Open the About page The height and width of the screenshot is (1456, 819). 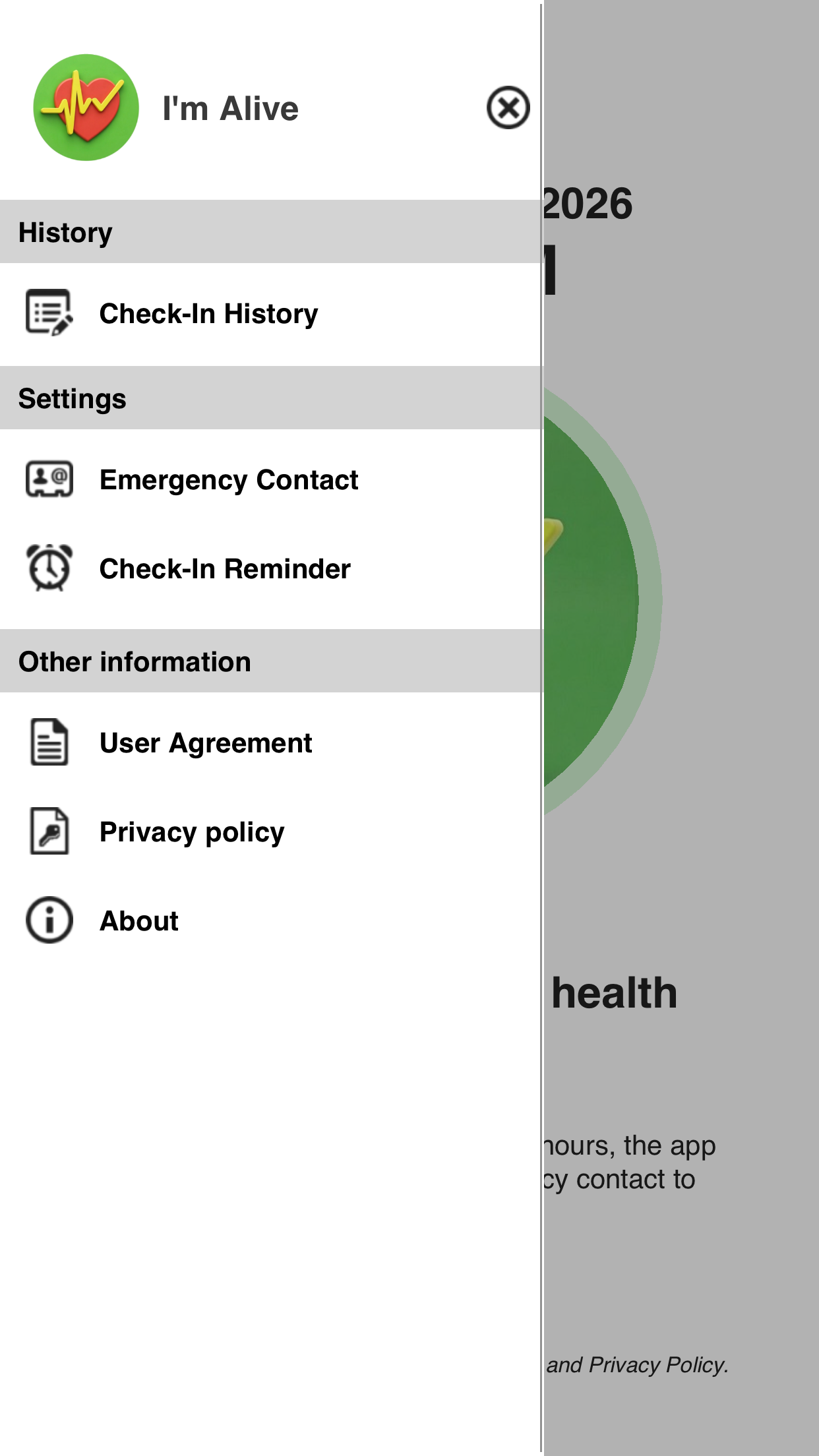coord(138,921)
